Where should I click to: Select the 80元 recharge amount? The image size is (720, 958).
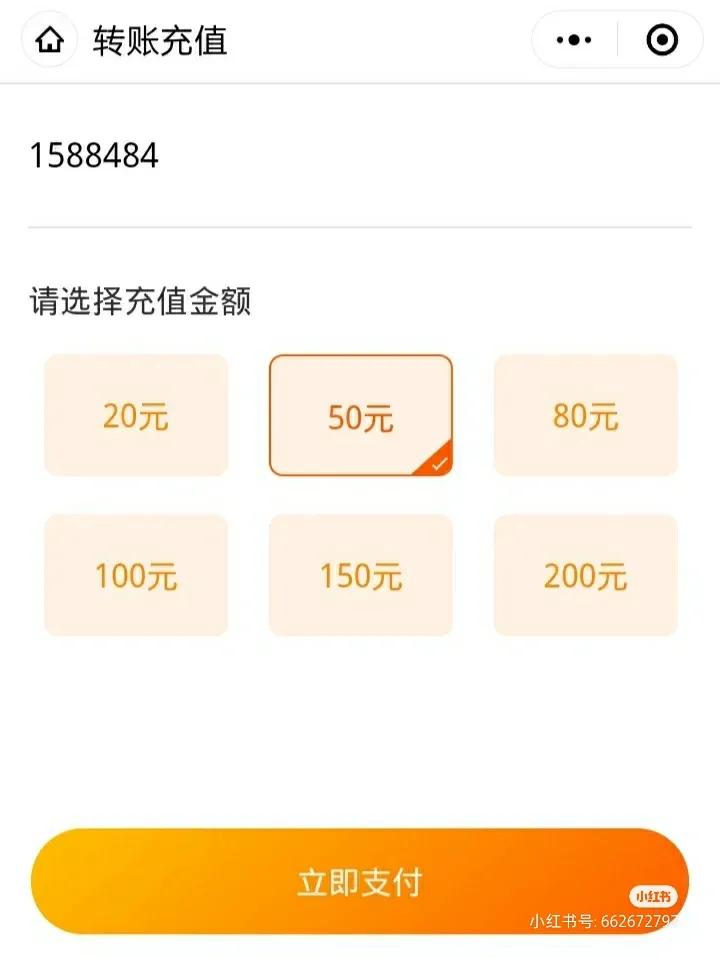585,415
